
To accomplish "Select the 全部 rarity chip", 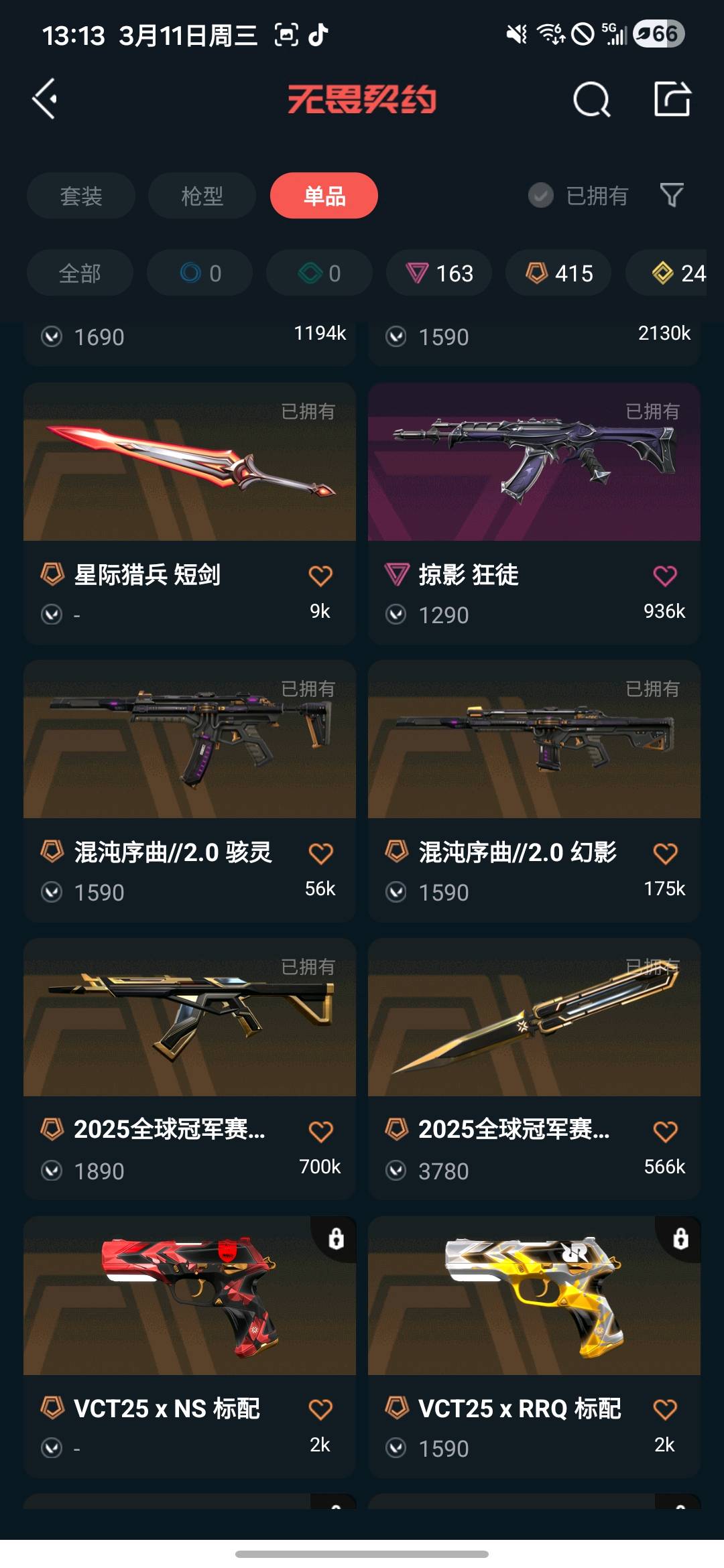I will pyautogui.click(x=80, y=273).
